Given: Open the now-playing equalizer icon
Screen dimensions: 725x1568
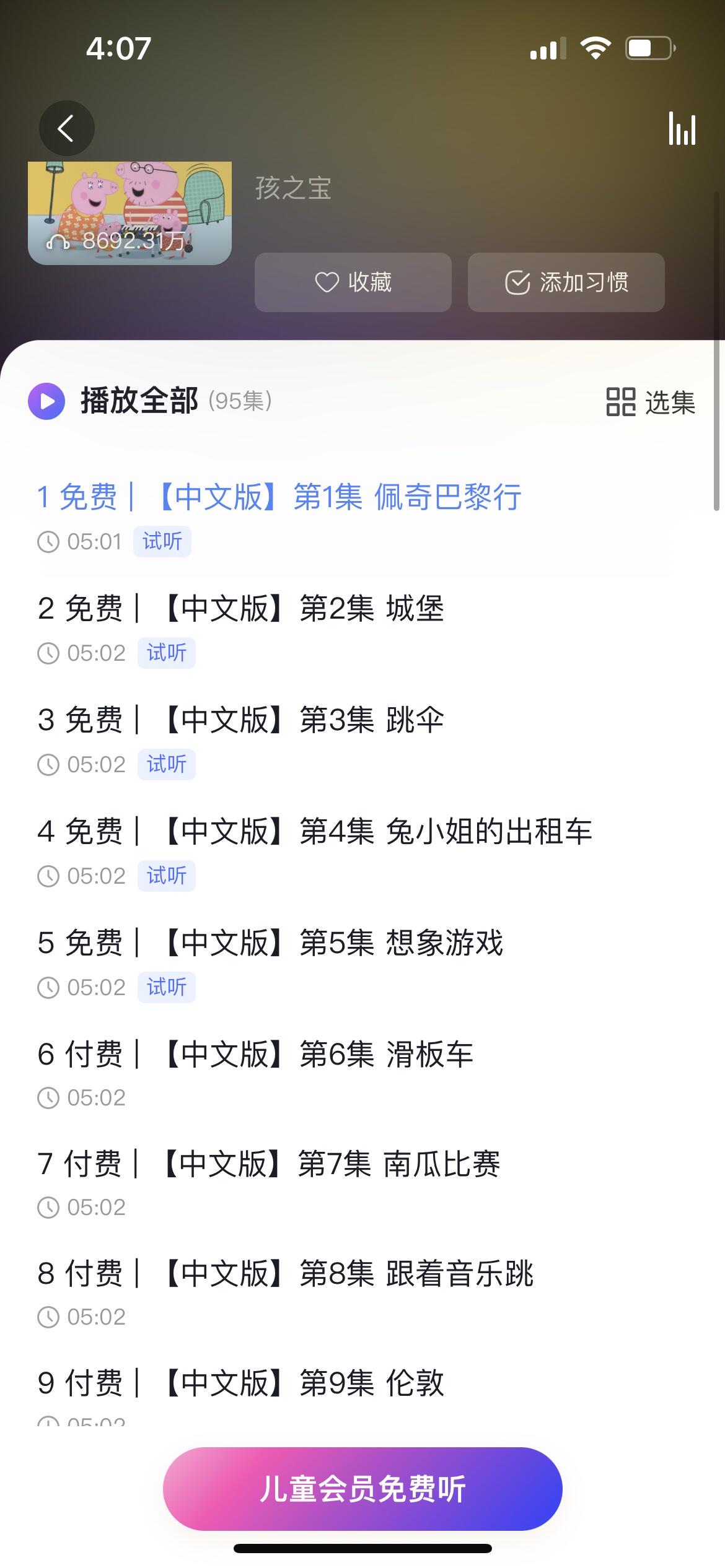Looking at the screenshot, I should (x=682, y=129).
